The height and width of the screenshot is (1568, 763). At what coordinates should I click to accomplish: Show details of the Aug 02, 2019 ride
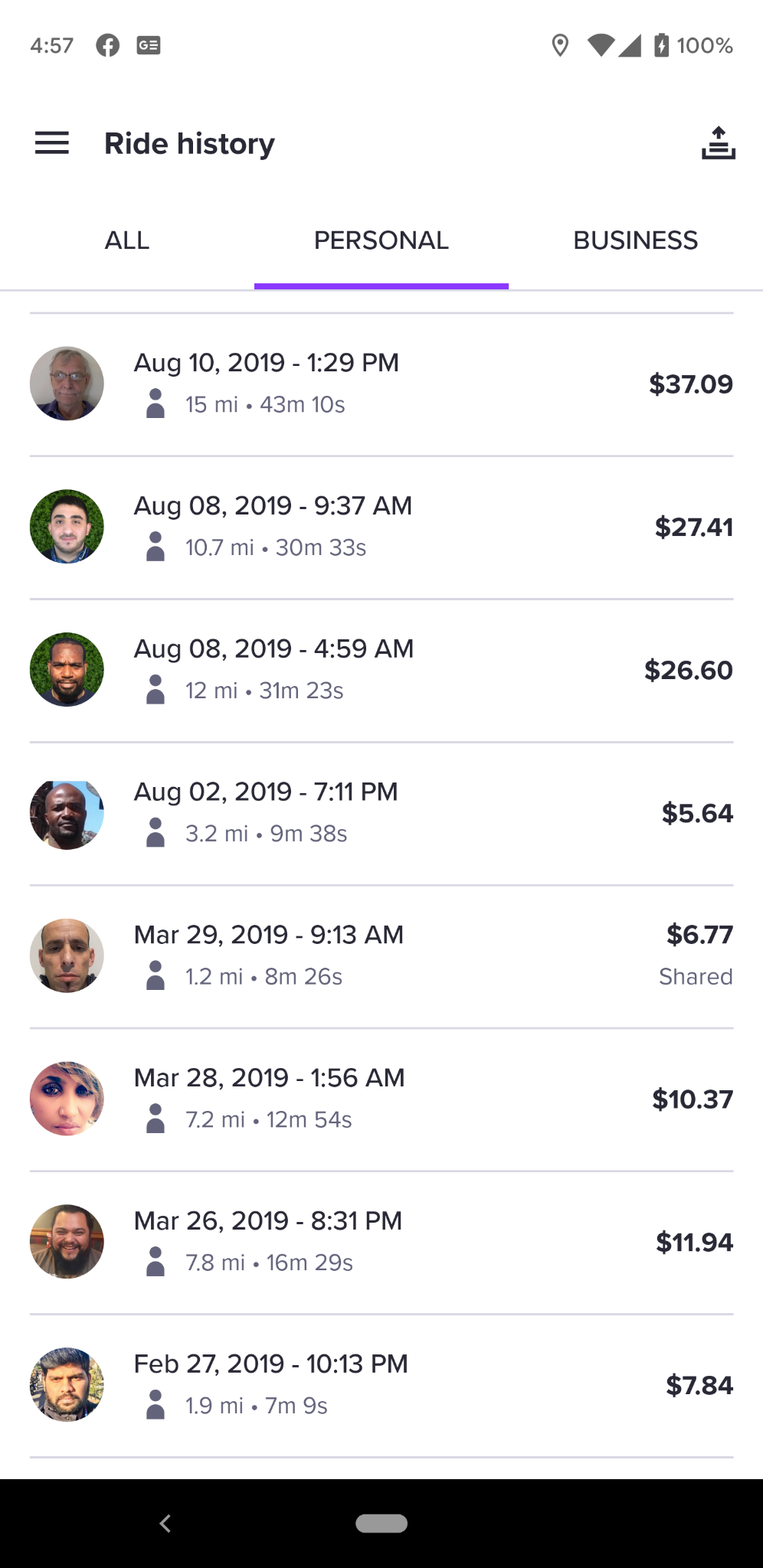381,812
